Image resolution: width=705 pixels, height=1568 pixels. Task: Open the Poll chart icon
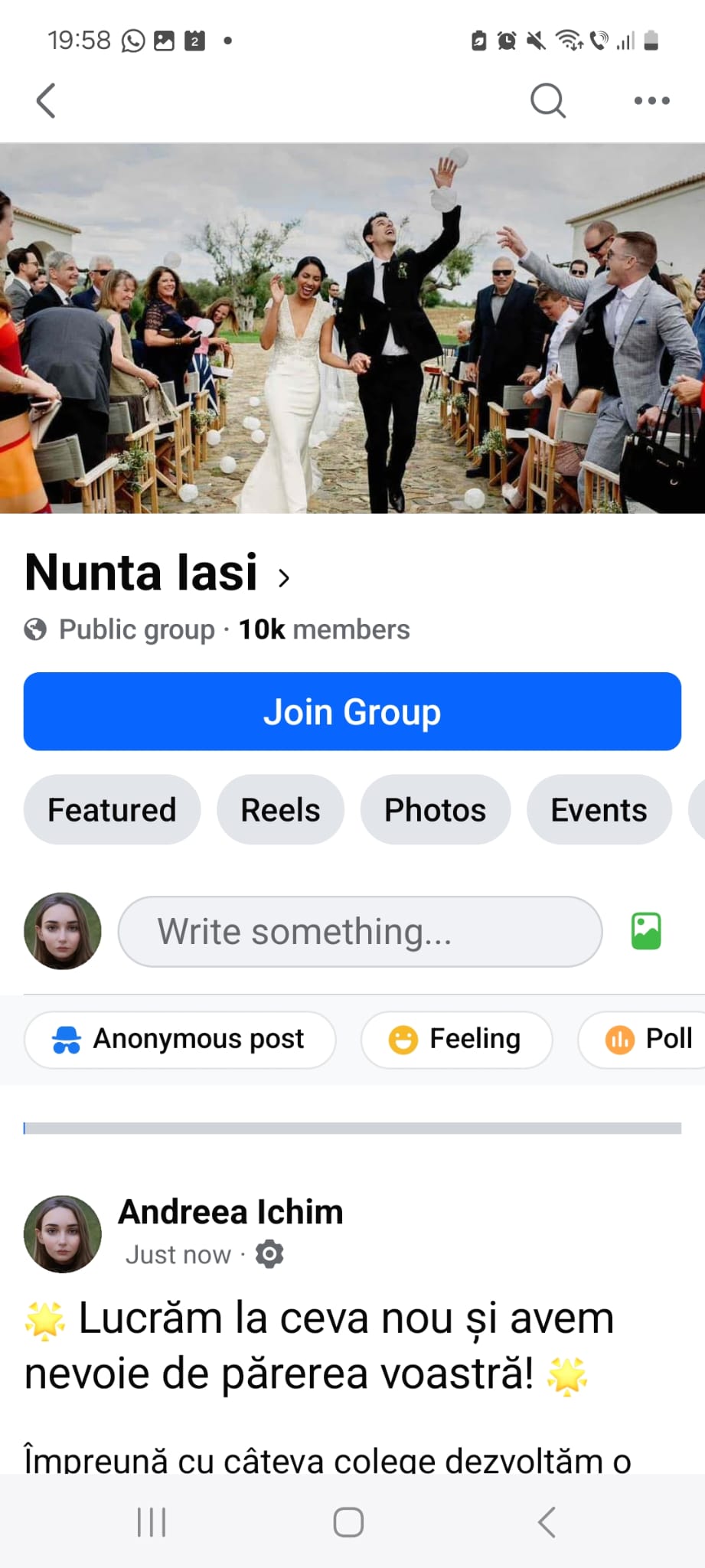pos(622,1039)
